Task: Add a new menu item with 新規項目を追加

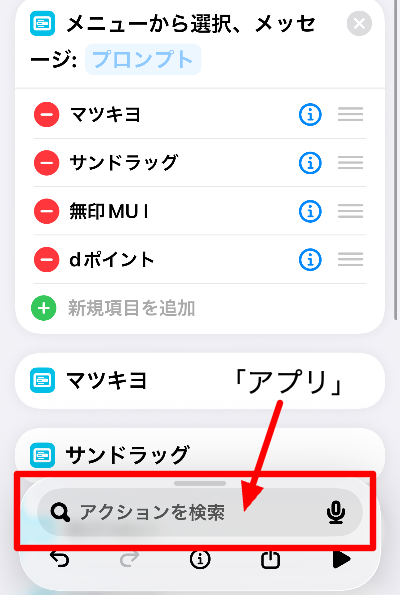Action: pos(114,308)
